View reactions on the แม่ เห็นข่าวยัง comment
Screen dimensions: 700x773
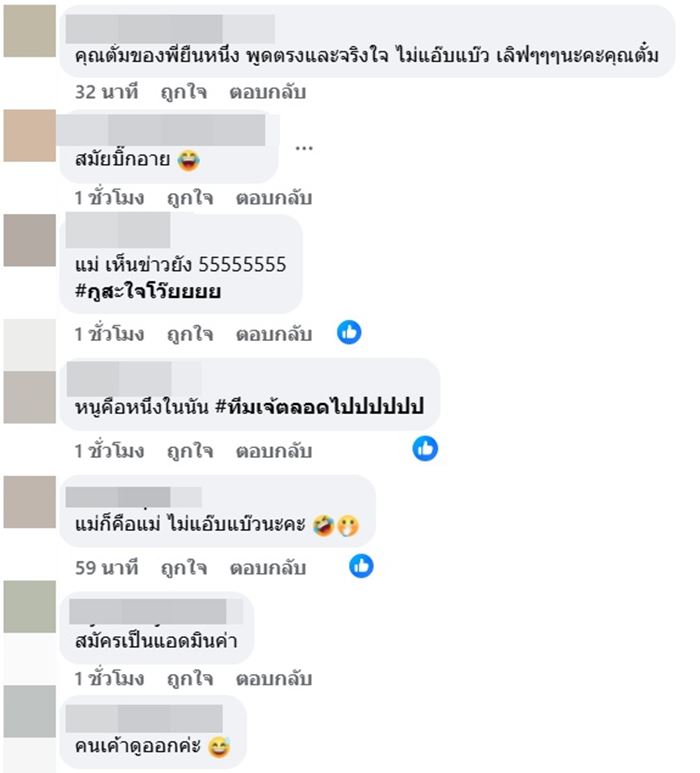coord(349,333)
